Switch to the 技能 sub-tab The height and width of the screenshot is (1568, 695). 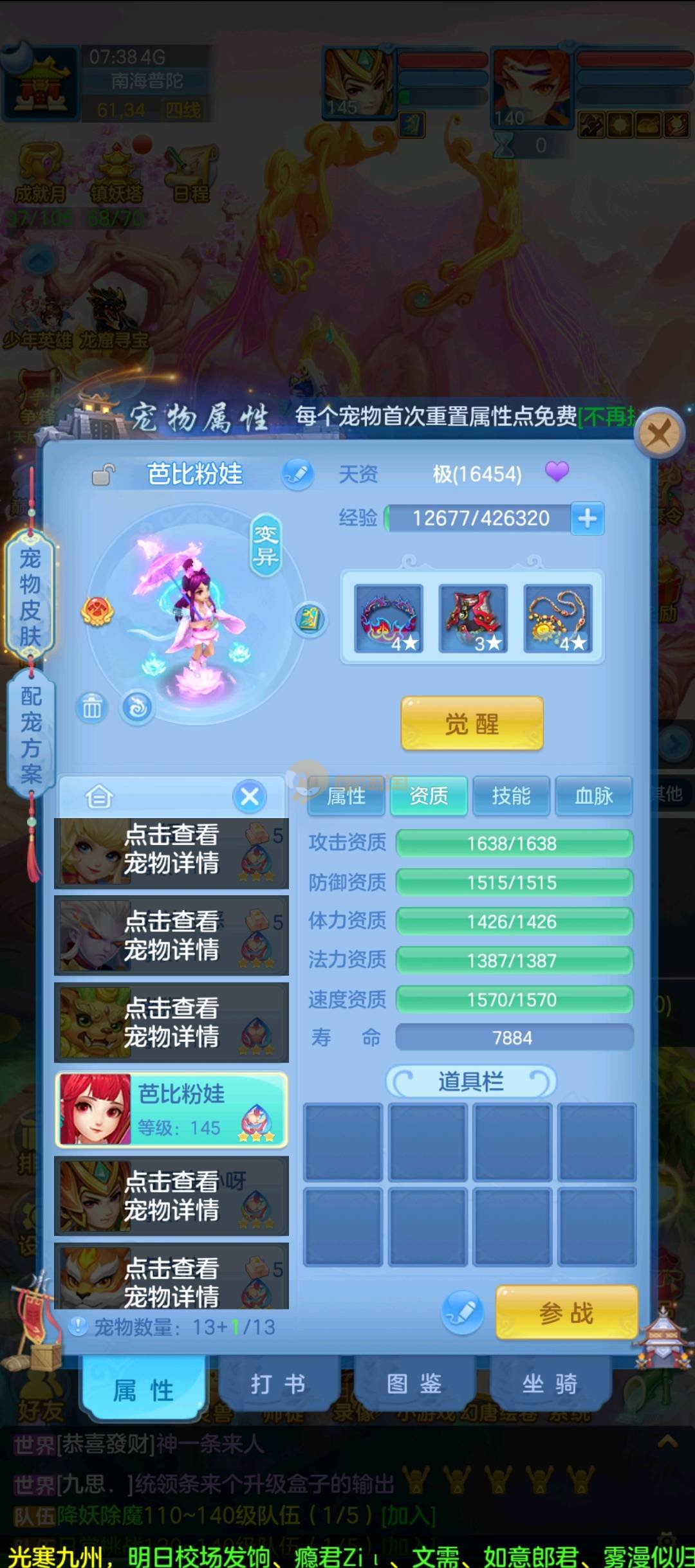pos(511,796)
